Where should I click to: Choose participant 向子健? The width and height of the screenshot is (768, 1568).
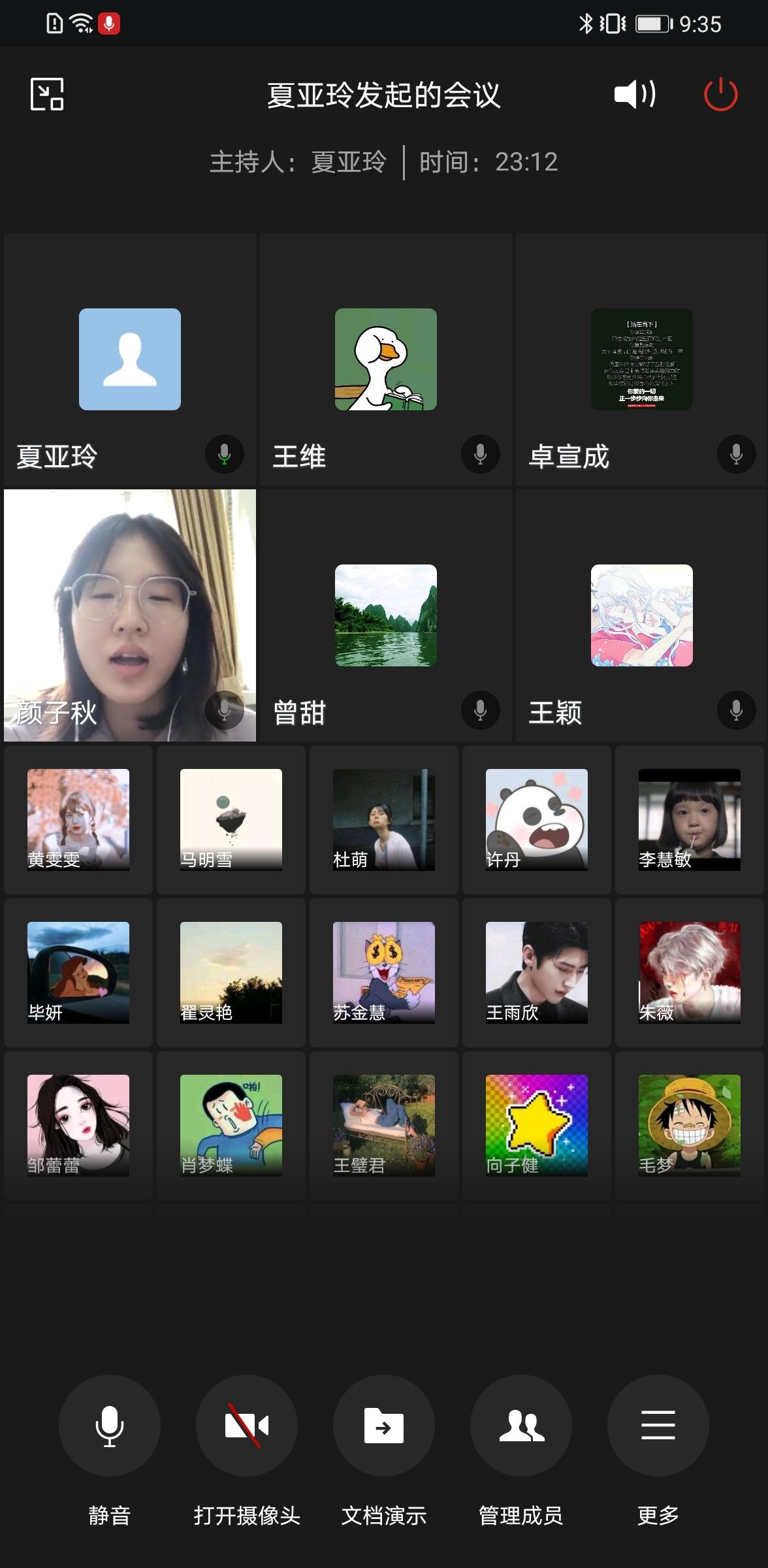coord(537,1125)
